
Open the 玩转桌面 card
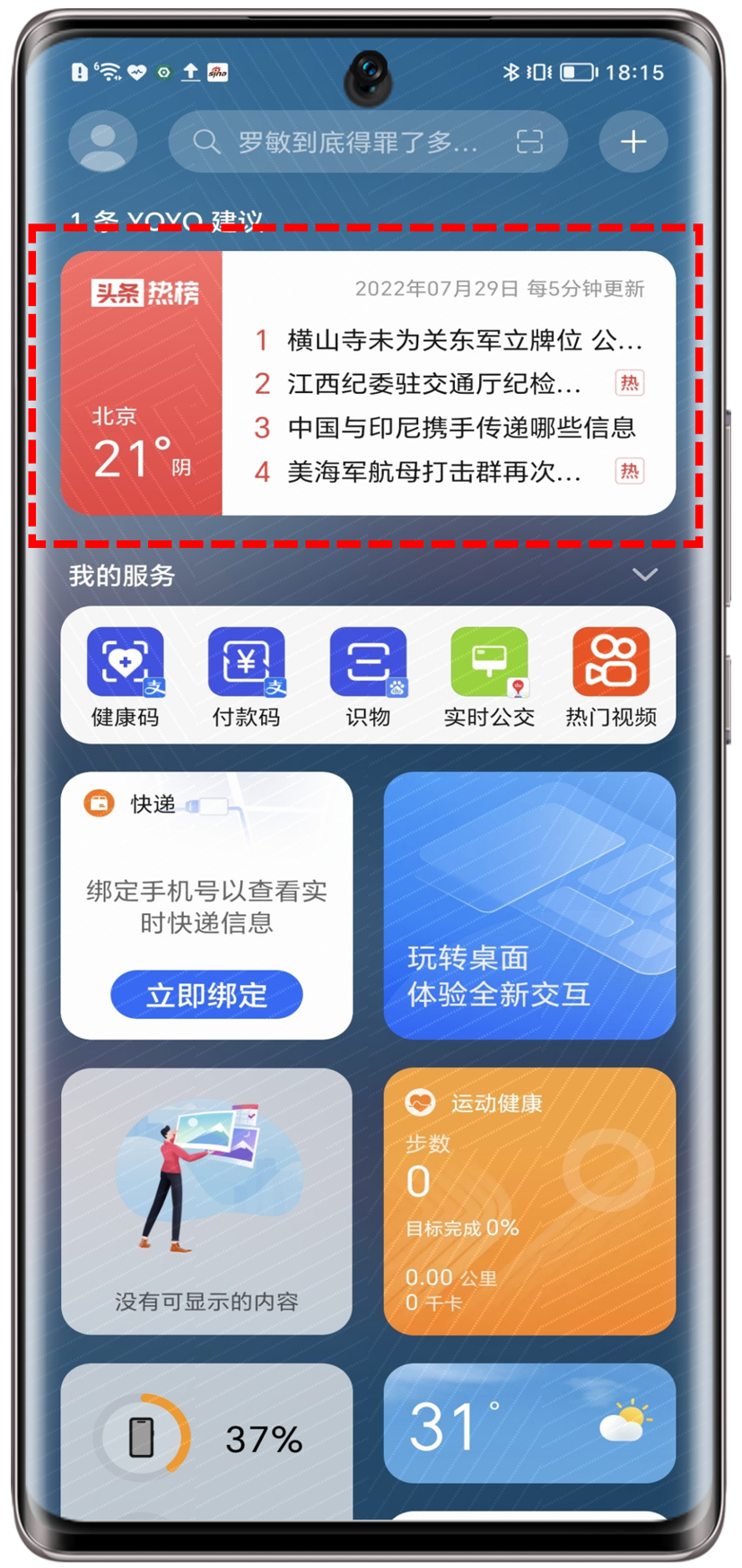[x=529, y=906]
